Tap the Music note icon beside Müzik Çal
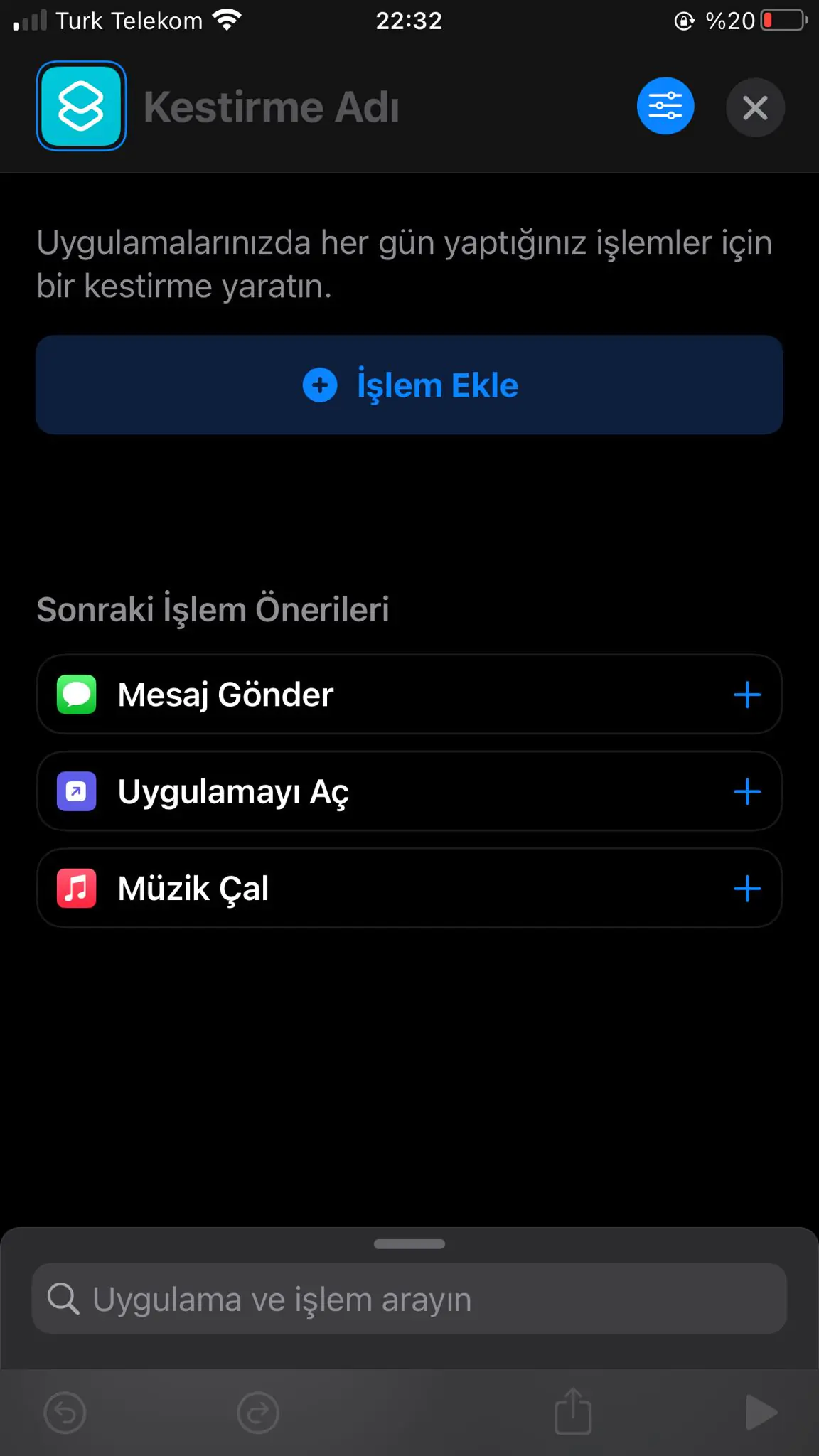This screenshot has height=1456, width=819. click(76, 888)
